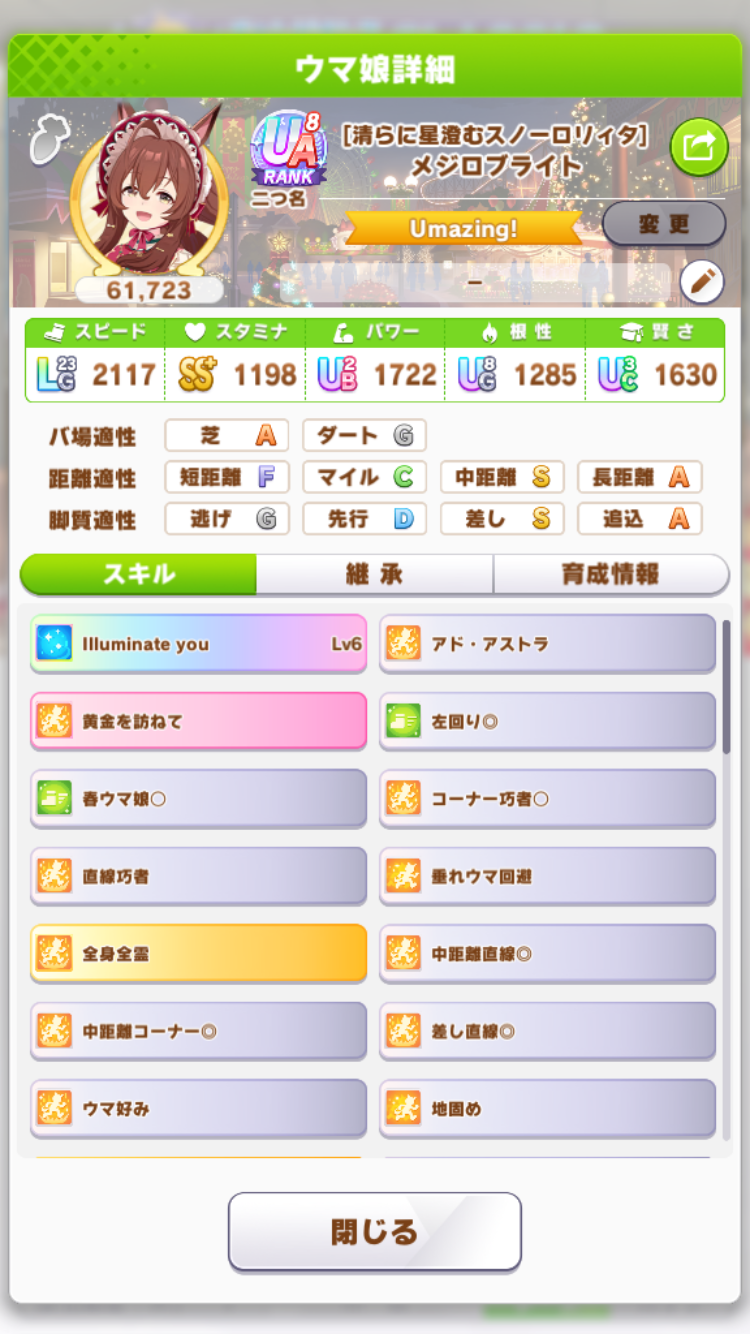Close the dialog with 閉じる
750x1334 pixels.
coord(375,1232)
